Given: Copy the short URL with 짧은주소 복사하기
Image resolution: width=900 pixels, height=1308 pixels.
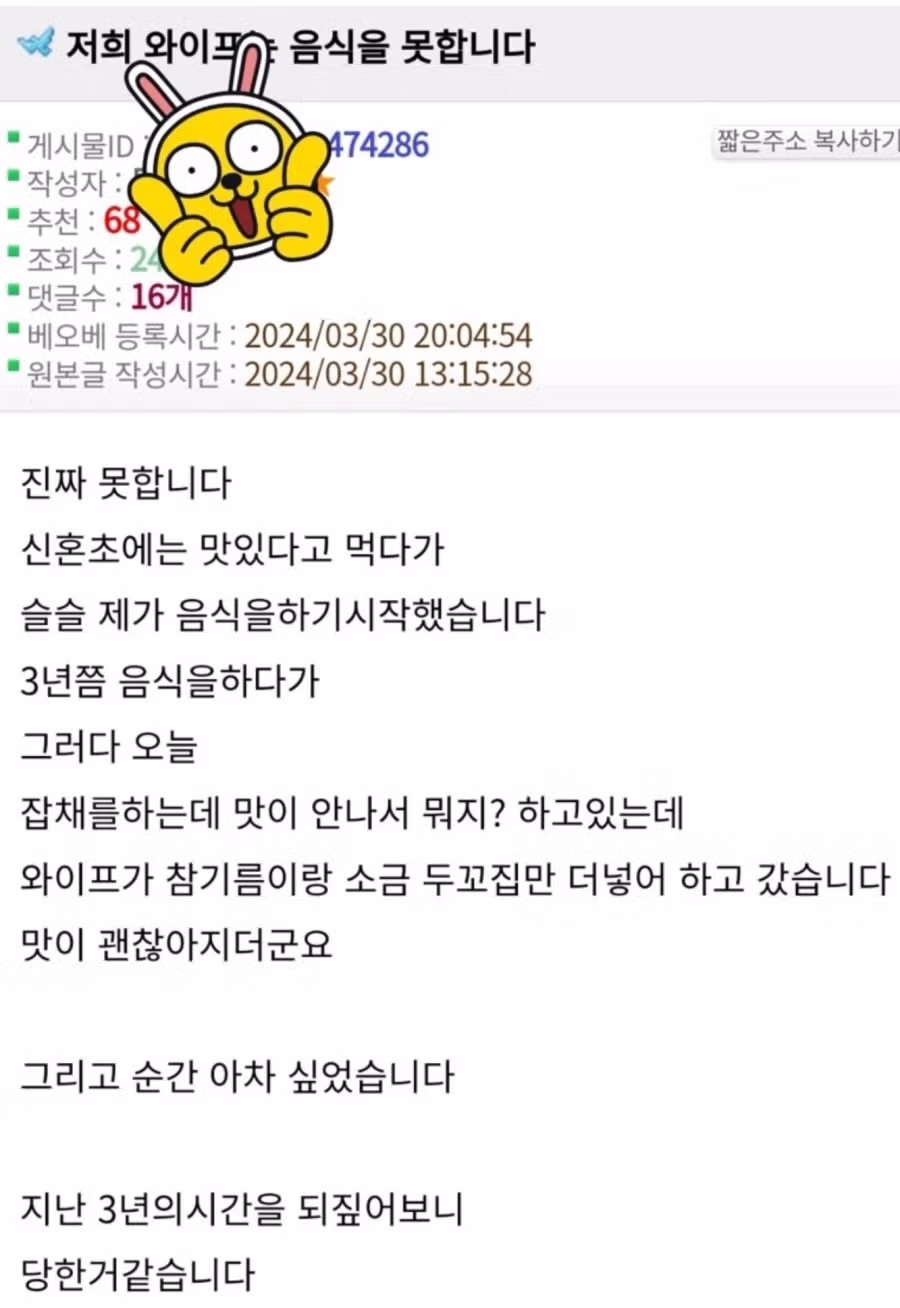Looking at the screenshot, I should point(806,141).
